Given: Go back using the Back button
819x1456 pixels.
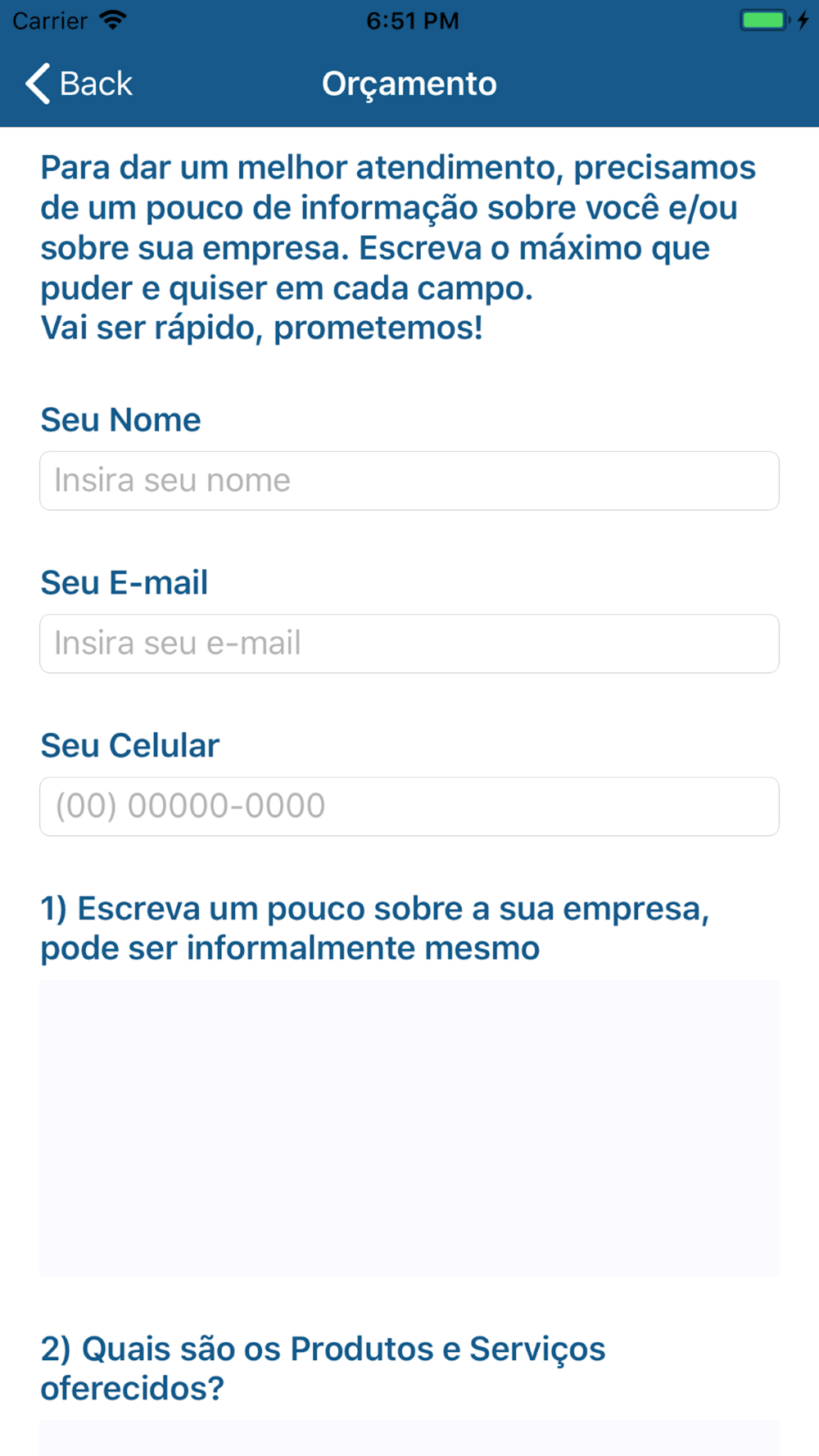Looking at the screenshot, I should [x=79, y=84].
